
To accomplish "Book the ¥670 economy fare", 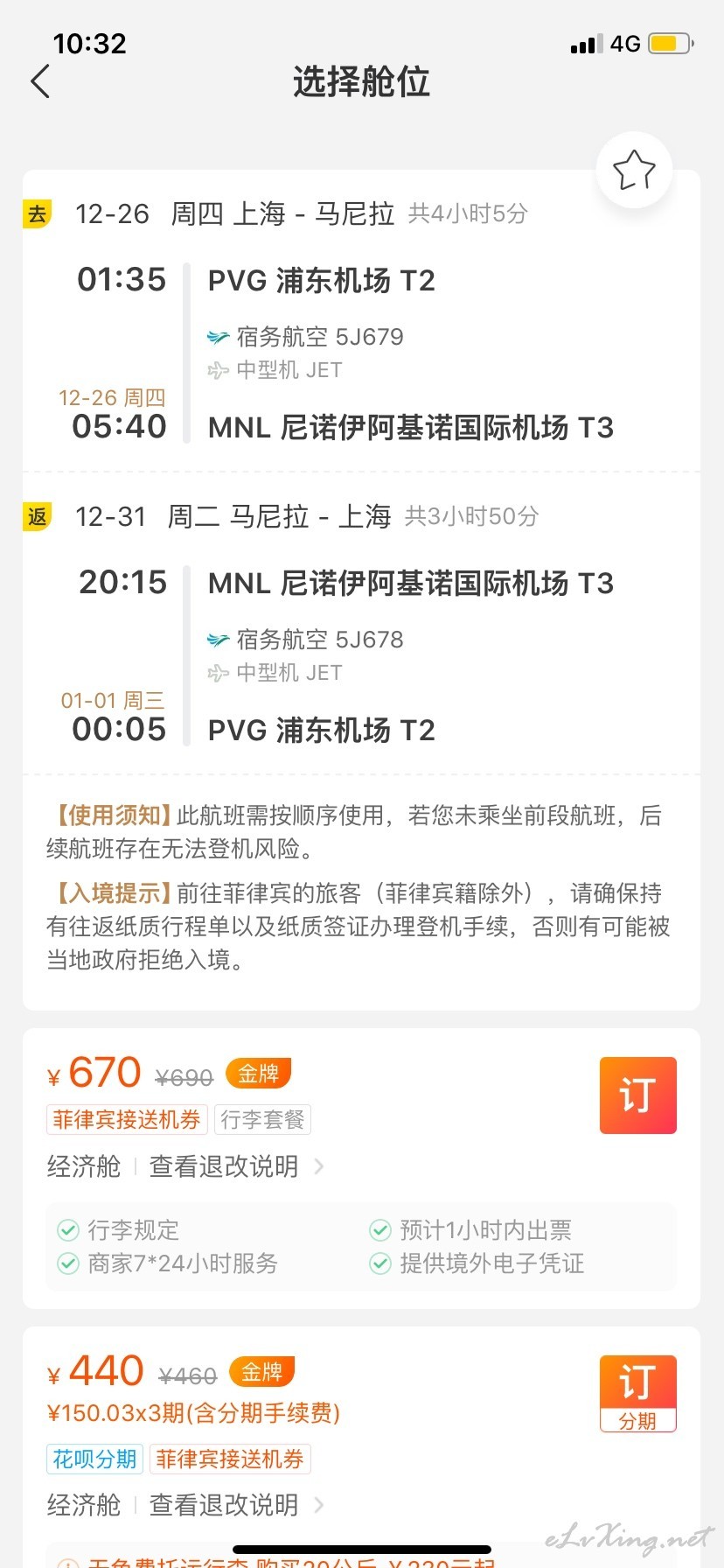I will click(x=637, y=1095).
